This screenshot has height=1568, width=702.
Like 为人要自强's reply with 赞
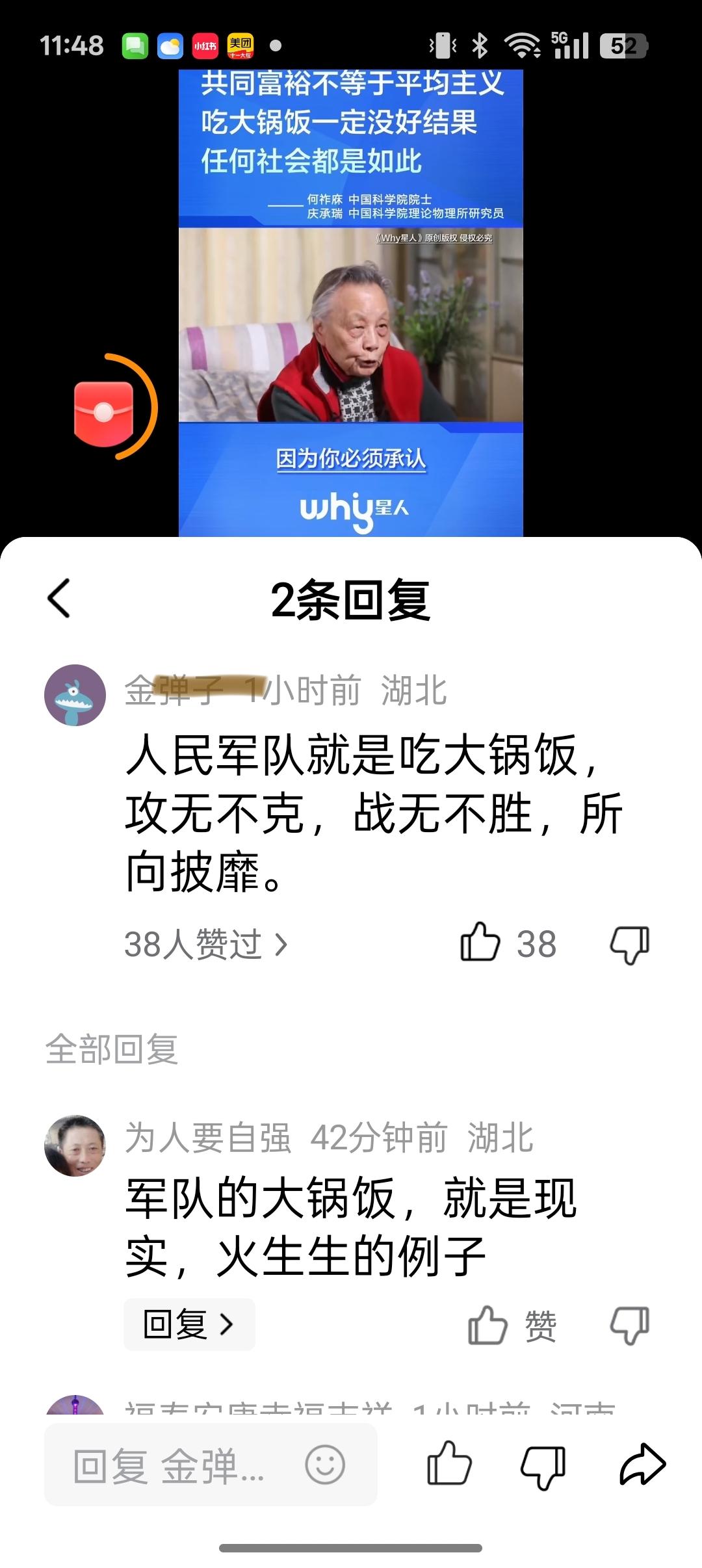pos(488,1325)
